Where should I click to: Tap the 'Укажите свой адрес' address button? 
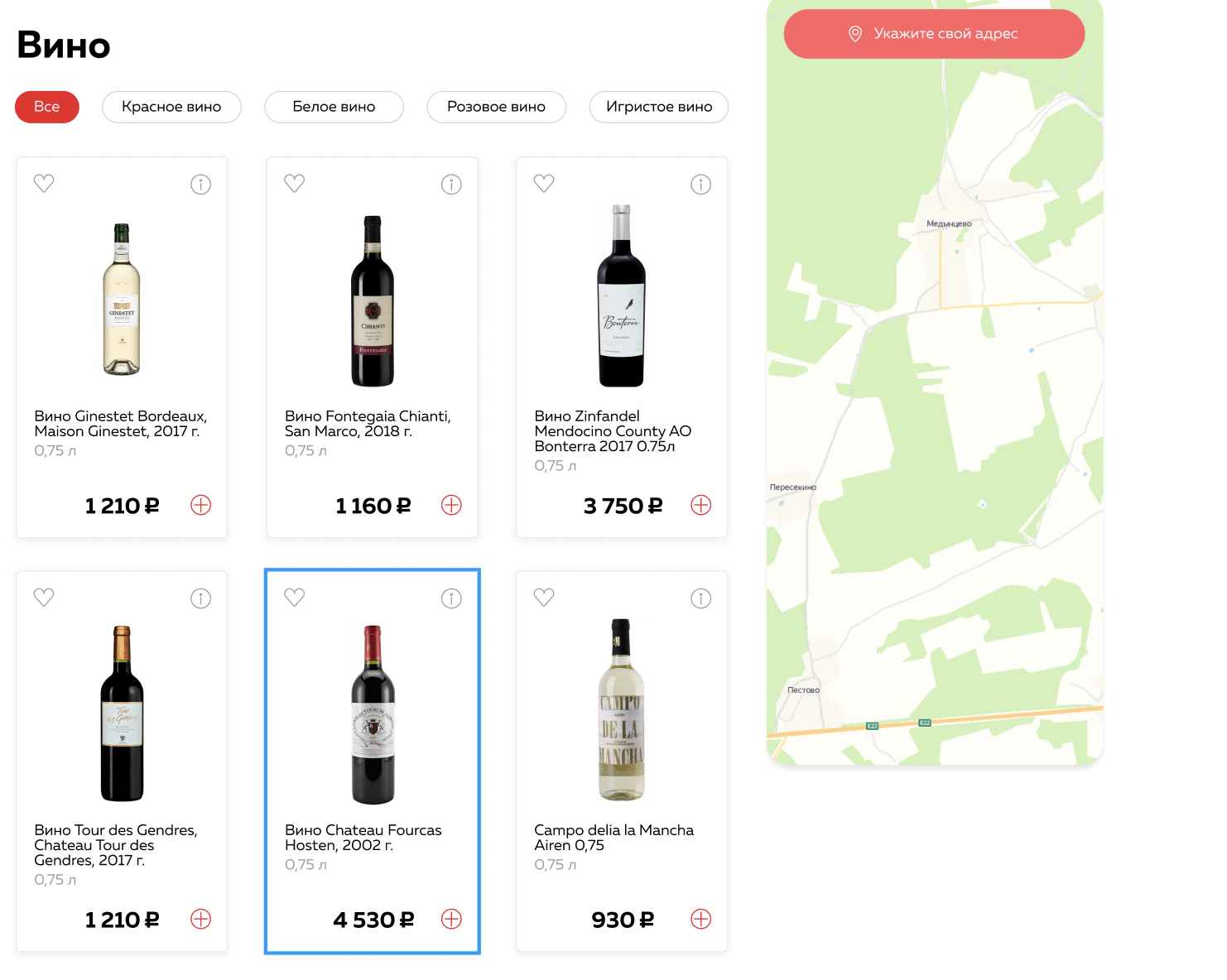934,34
